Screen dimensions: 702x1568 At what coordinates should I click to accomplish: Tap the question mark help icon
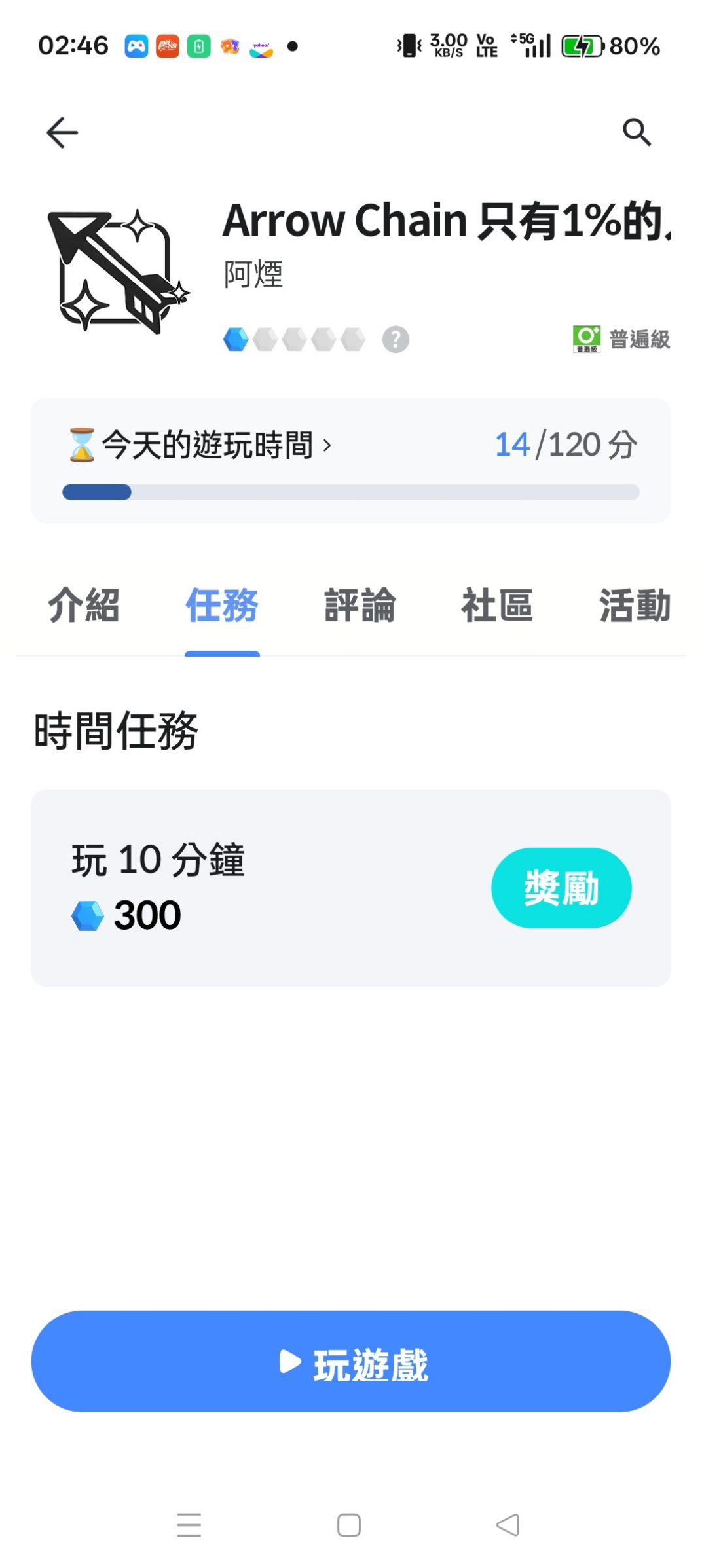[x=396, y=339]
